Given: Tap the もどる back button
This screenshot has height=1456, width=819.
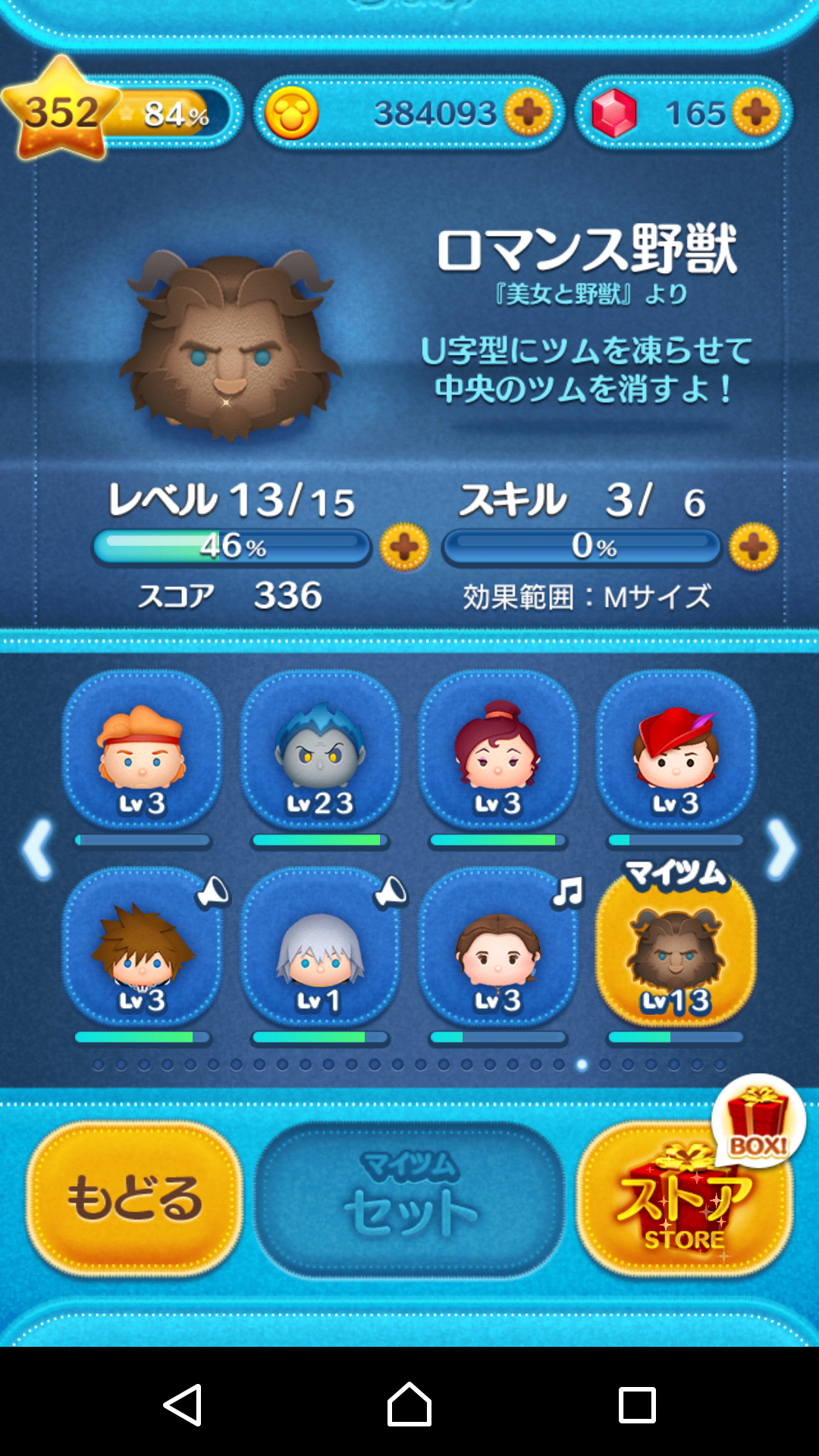Looking at the screenshot, I should click(x=134, y=1198).
